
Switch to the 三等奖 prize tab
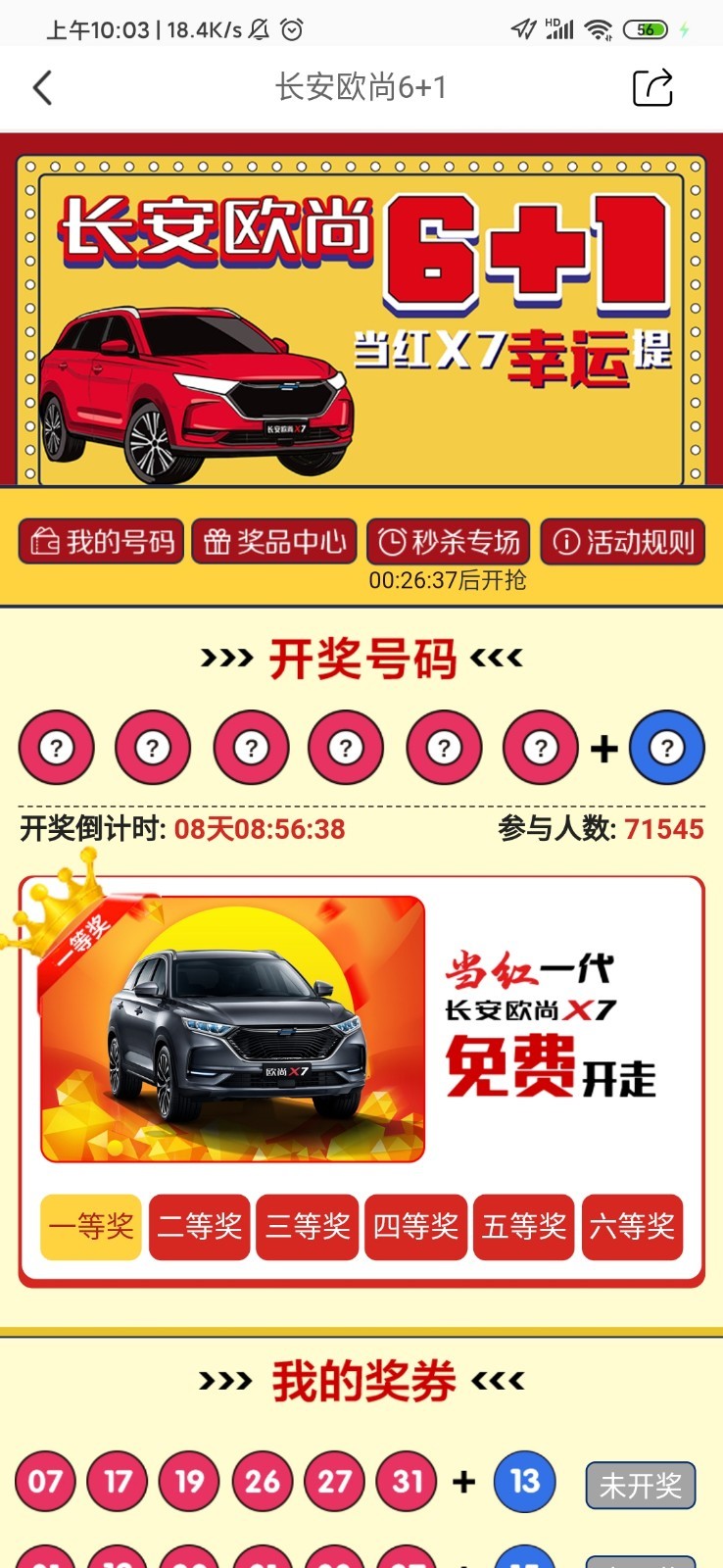point(308,1226)
